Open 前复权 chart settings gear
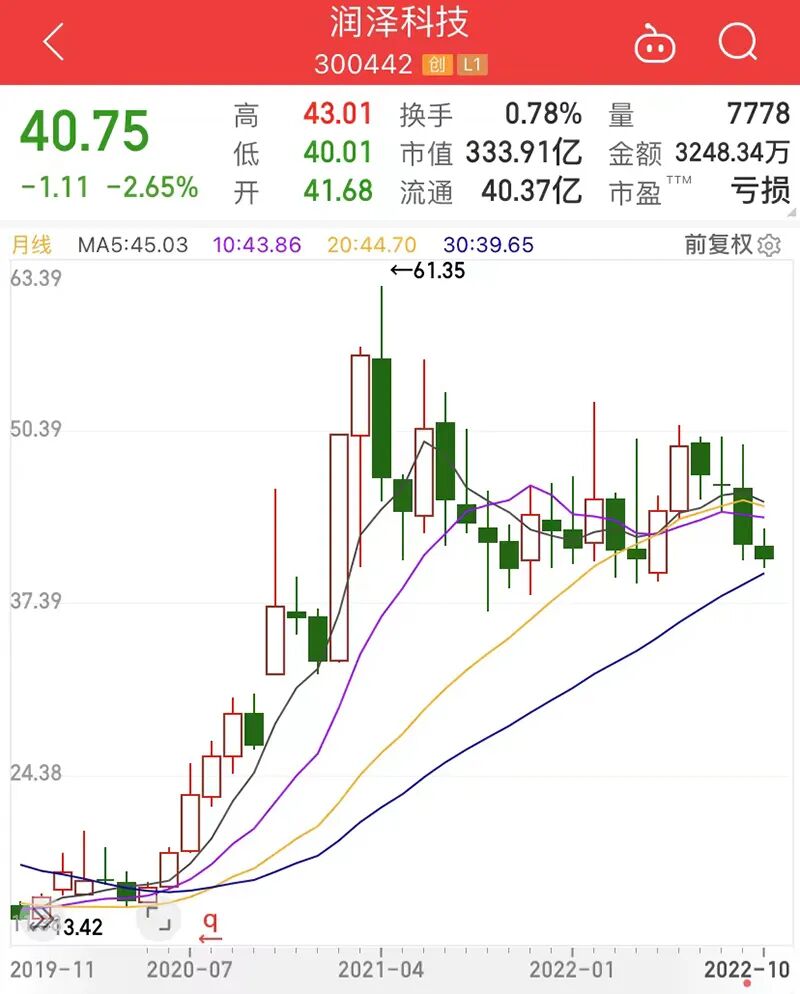The height and width of the screenshot is (994, 800). pyautogui.click(x=769, y=245)
